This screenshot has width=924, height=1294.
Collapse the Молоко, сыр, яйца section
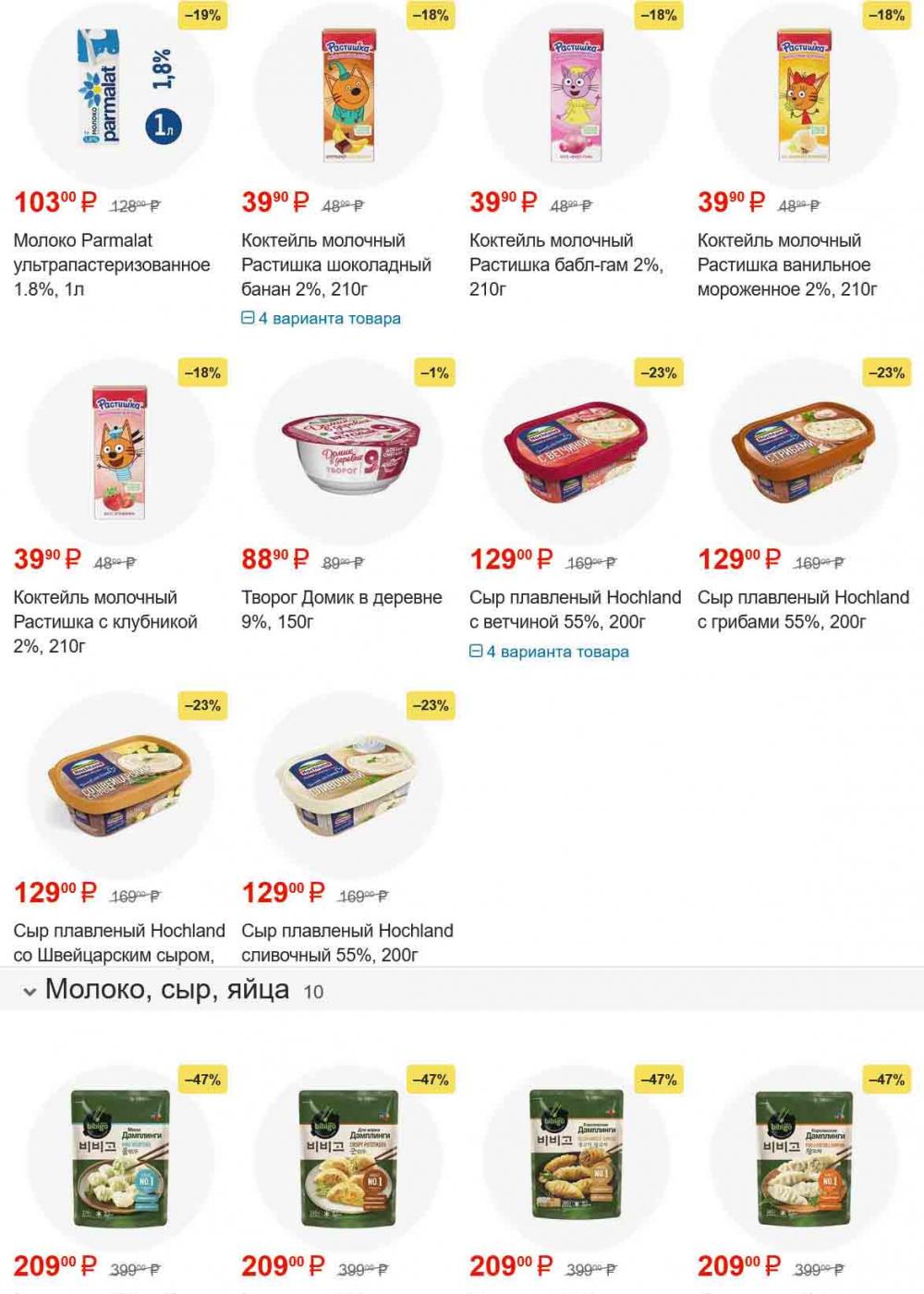coord(30,992)
